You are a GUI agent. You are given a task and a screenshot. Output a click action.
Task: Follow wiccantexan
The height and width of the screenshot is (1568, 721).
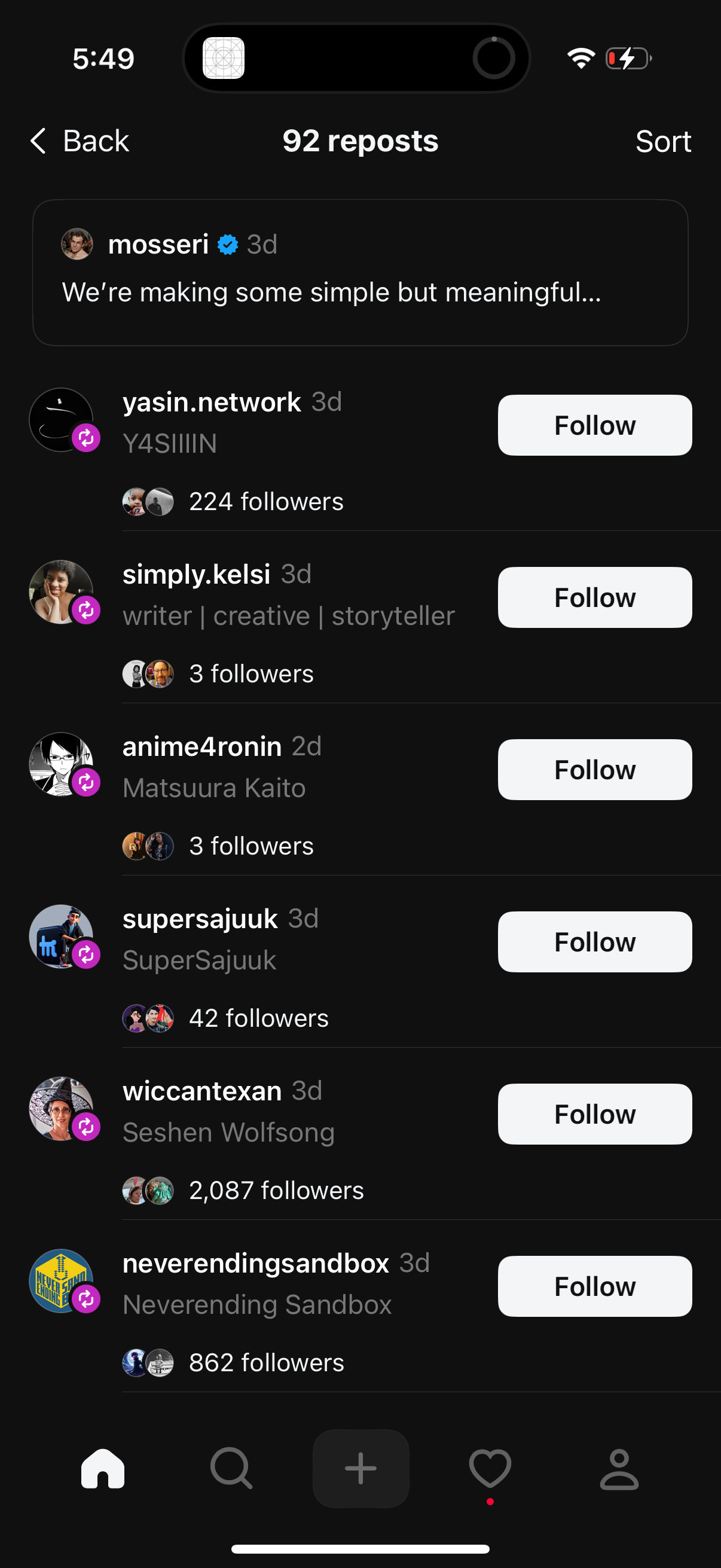594,1114
